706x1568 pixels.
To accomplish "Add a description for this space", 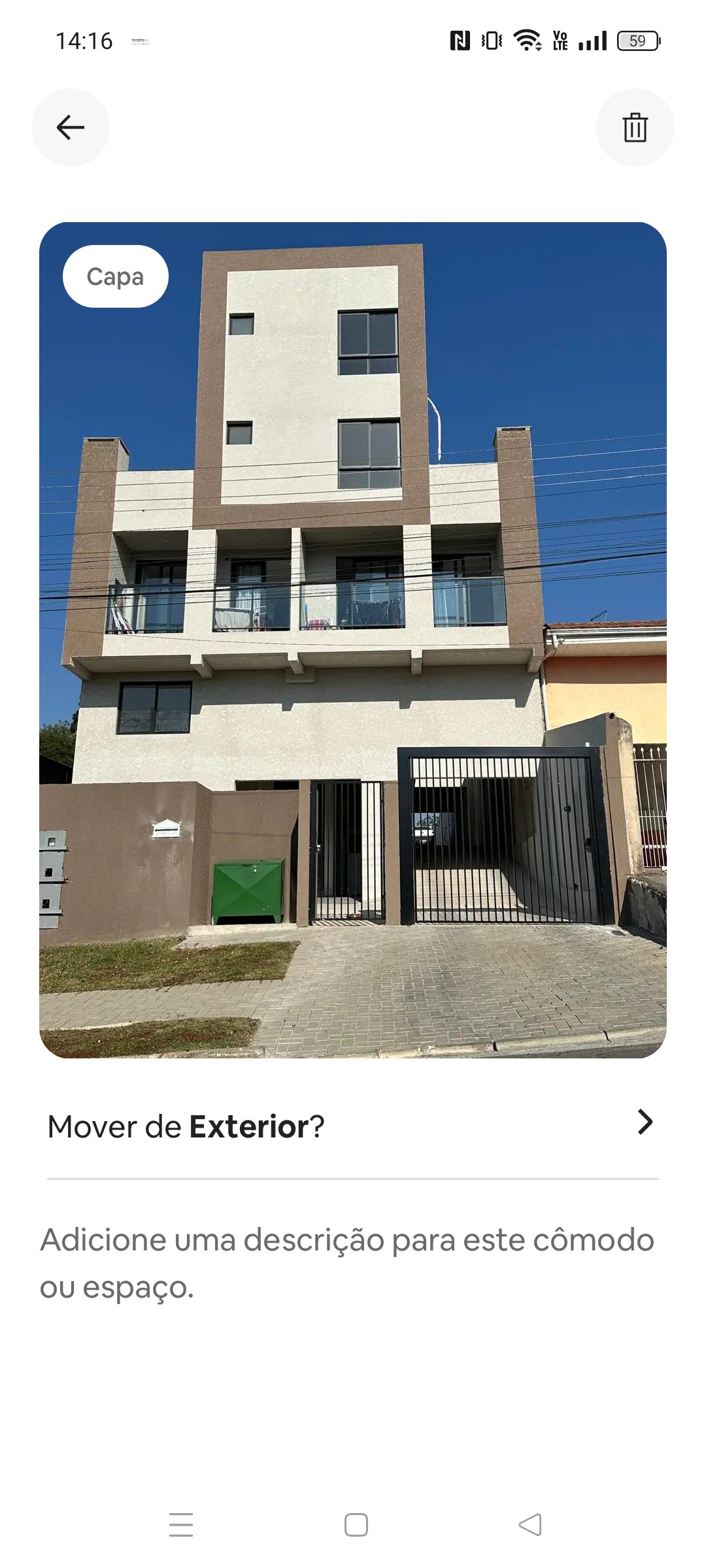I will pos(346,1263).
